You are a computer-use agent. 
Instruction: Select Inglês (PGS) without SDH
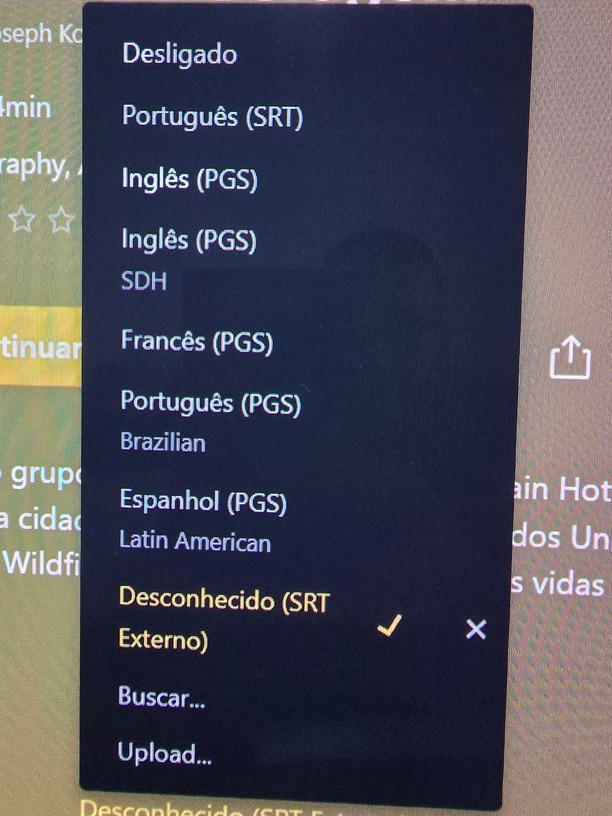(x=189, y=179)
